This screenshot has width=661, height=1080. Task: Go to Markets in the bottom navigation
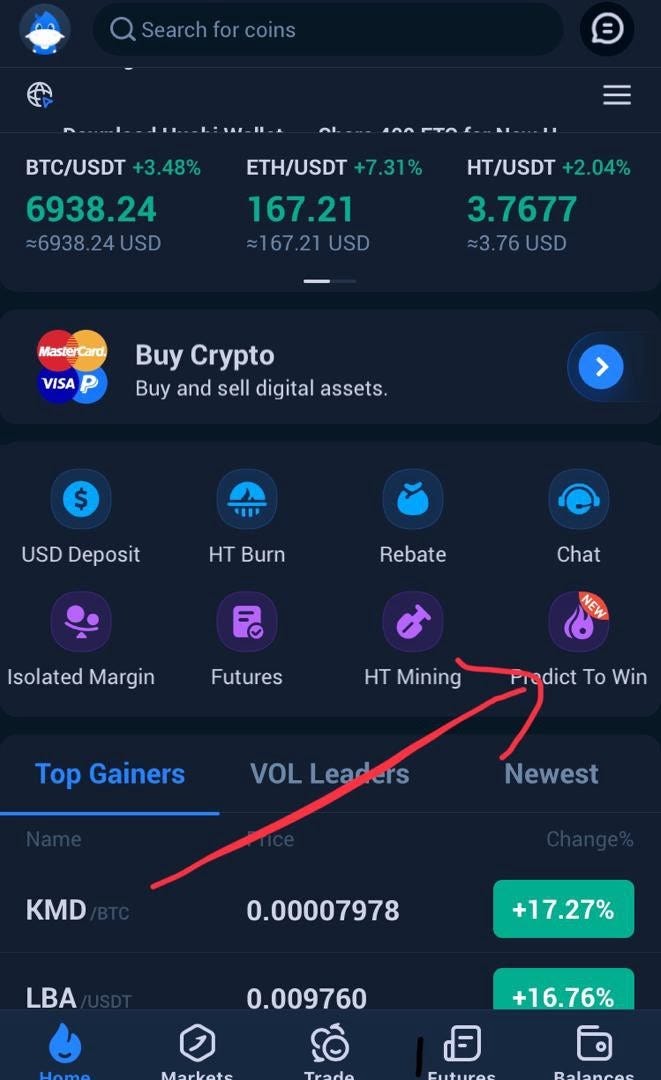(x=197, y=1052)
